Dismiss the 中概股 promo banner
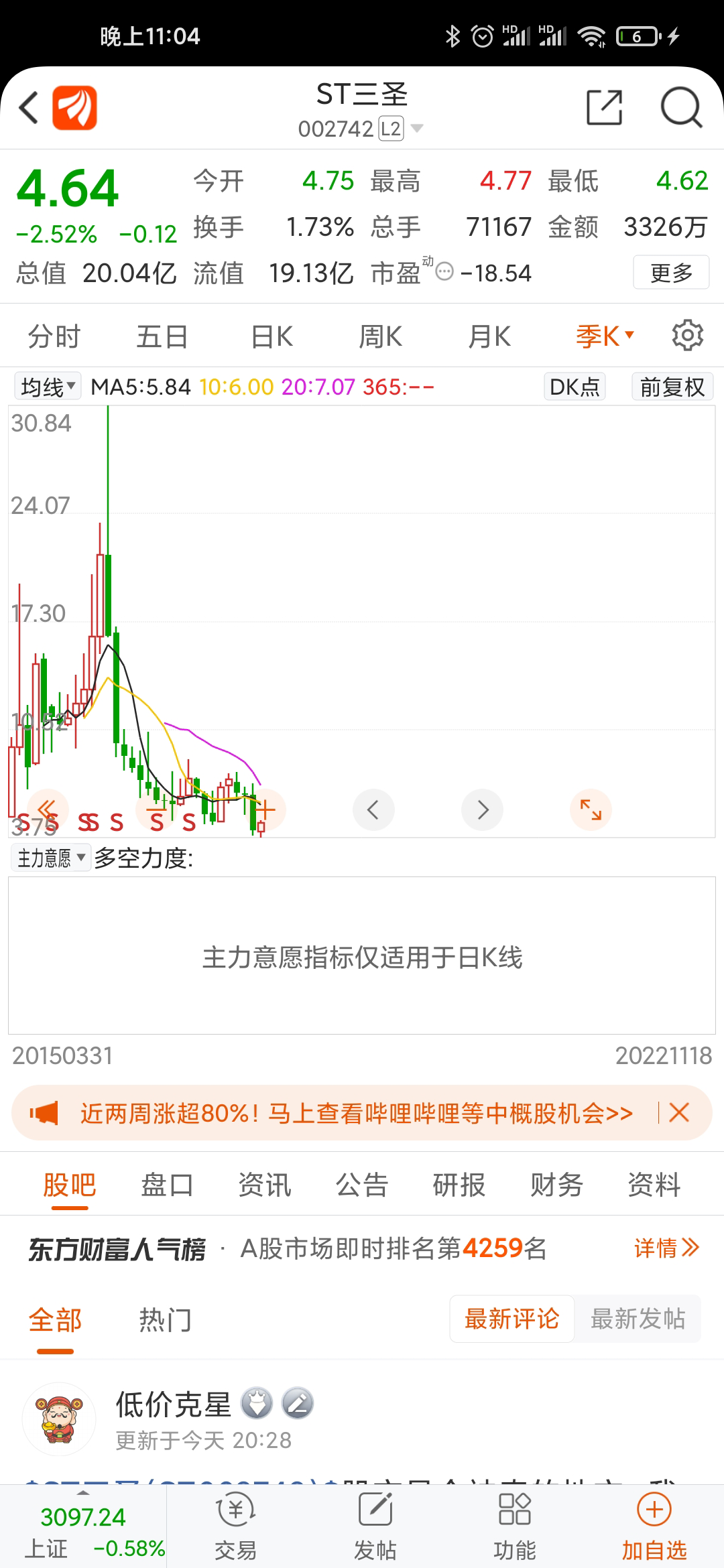The width and height of the screenshot is (724, 1568). point(679,1113)
